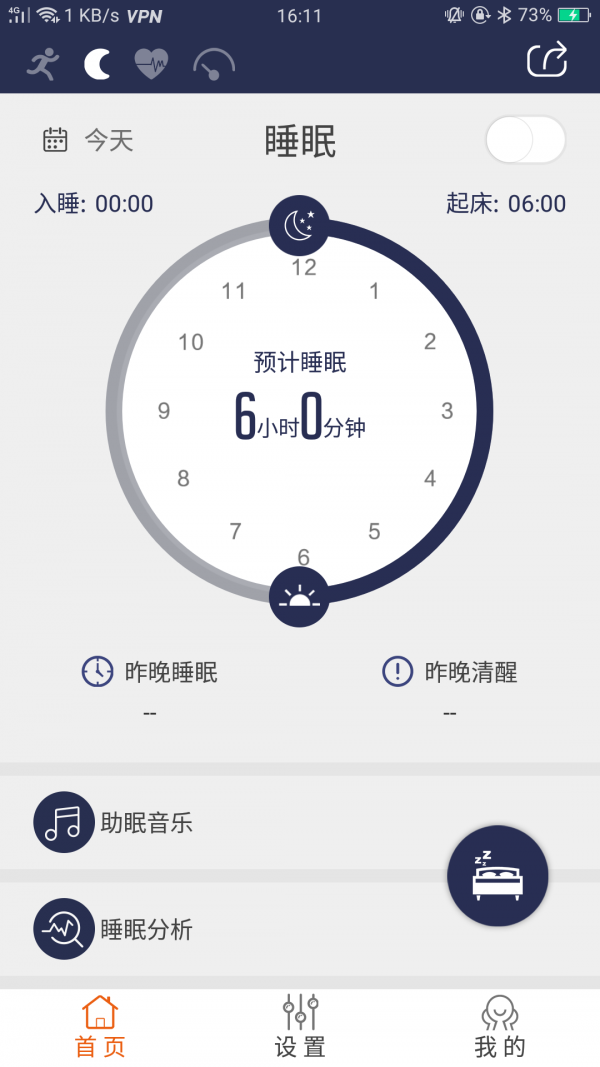
Task: Switch to the gauge meter tab
Action: pos(213,65)
